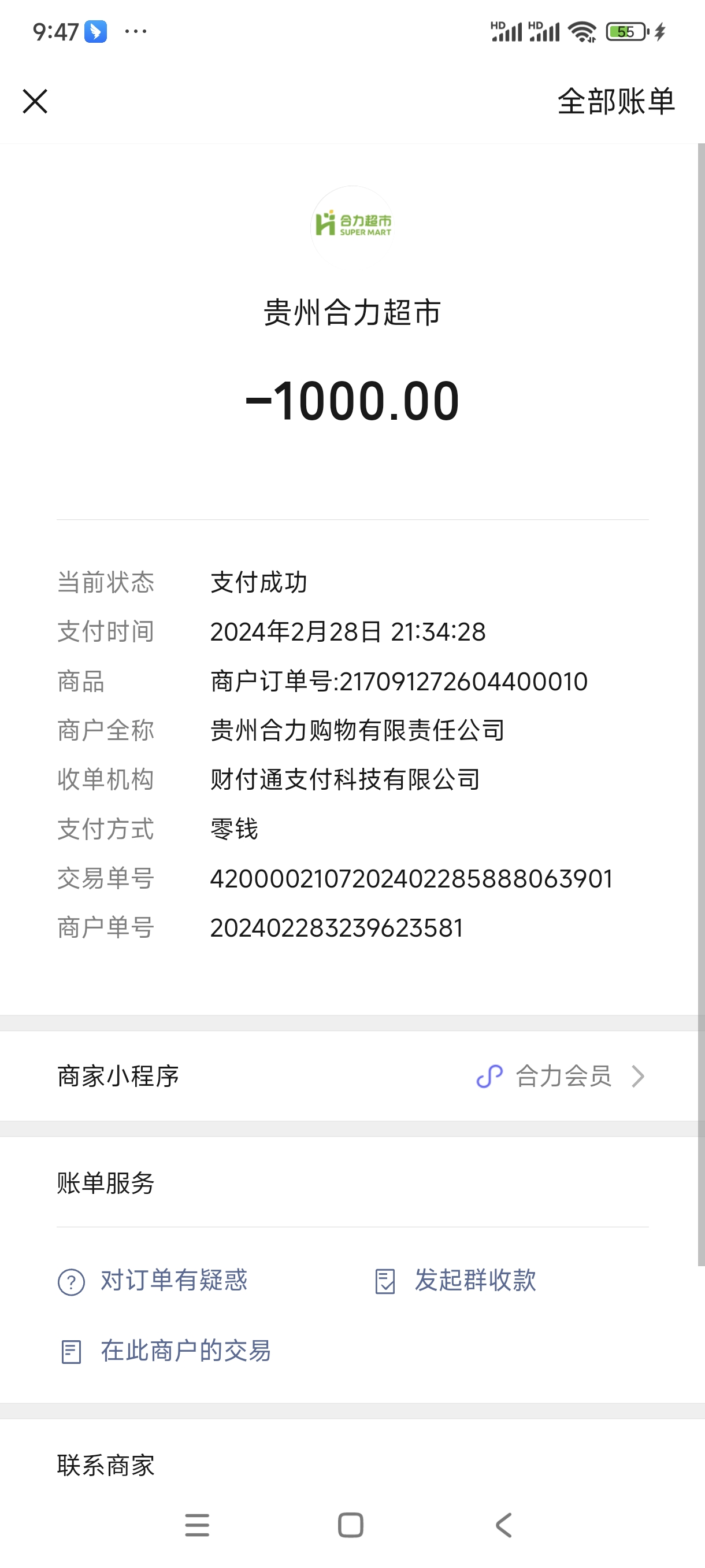Go to the home screen

coord(350,1525)
